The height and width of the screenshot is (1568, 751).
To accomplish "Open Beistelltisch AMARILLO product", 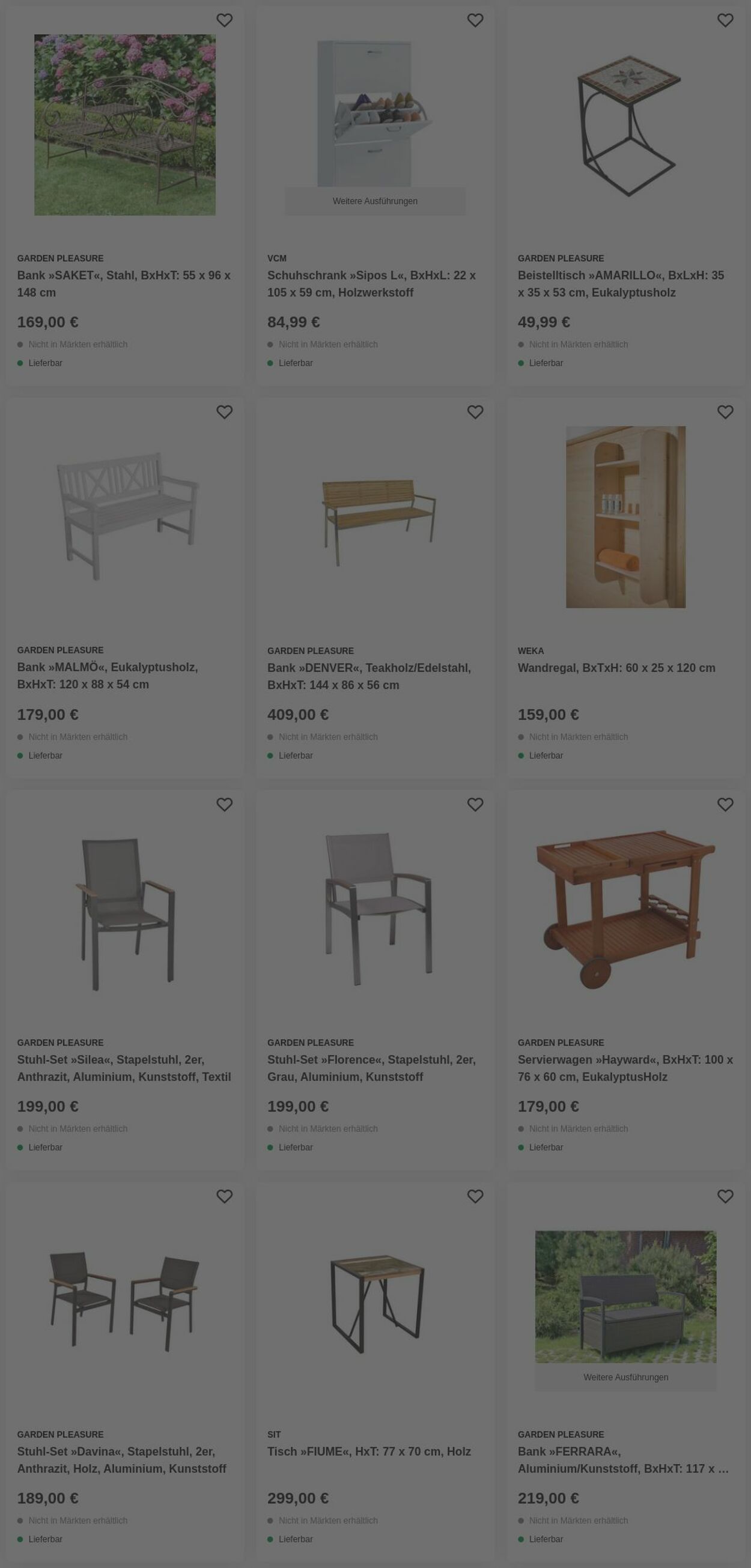I will (x=621, y=283).
